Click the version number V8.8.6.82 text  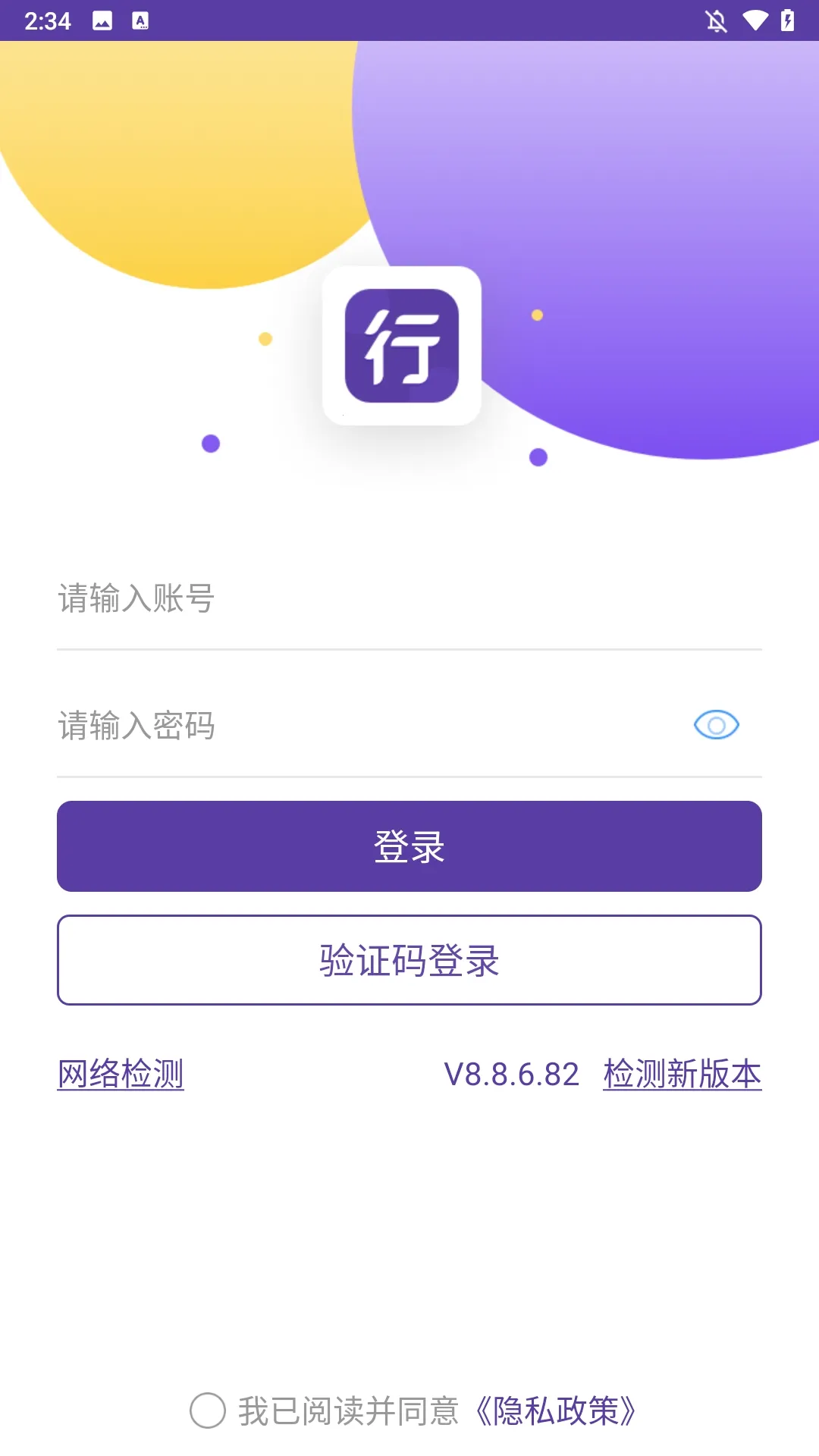511,1073
